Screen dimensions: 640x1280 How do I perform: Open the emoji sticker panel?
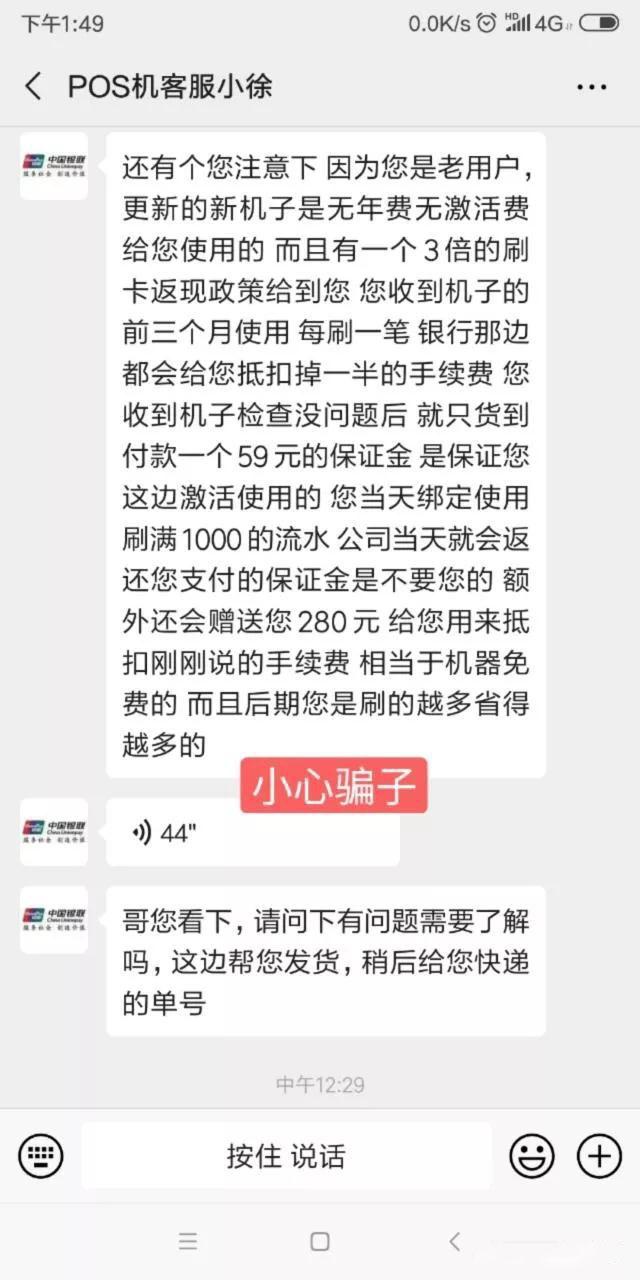[x=532, y=1156]
